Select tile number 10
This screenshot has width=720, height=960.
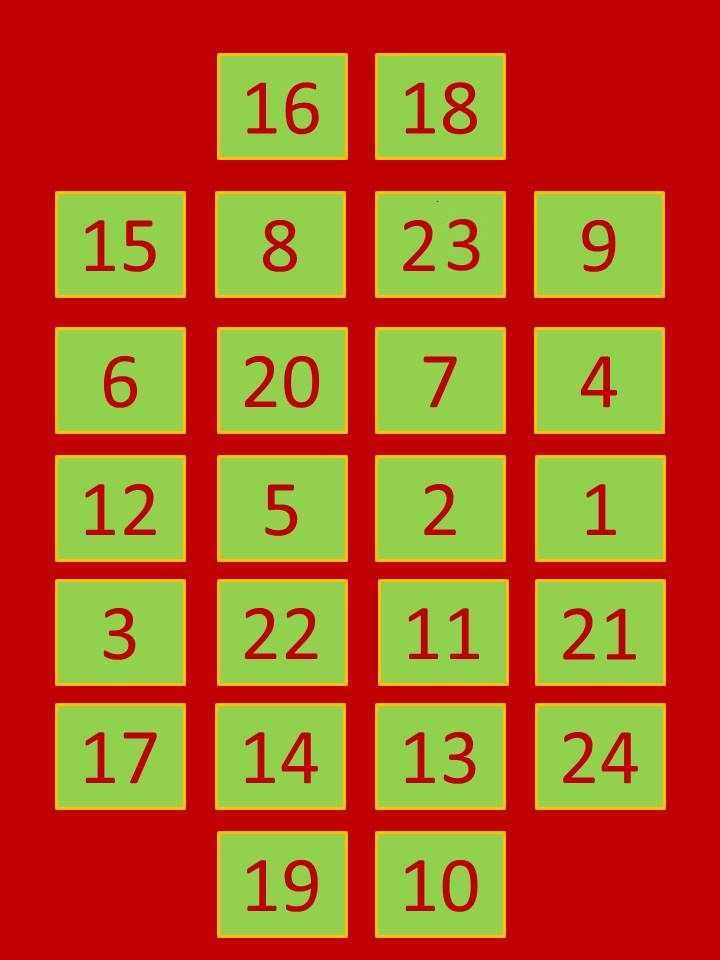[x=440, y=884]
